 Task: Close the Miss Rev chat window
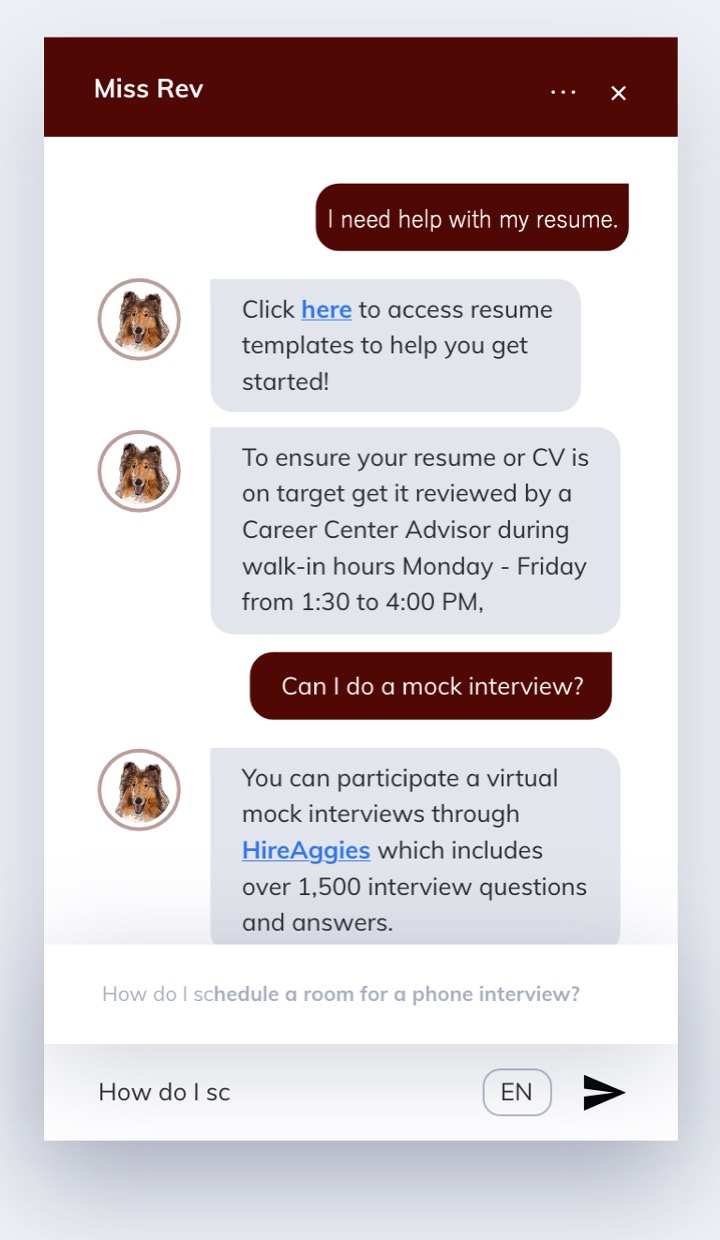[x=618, y=93]
